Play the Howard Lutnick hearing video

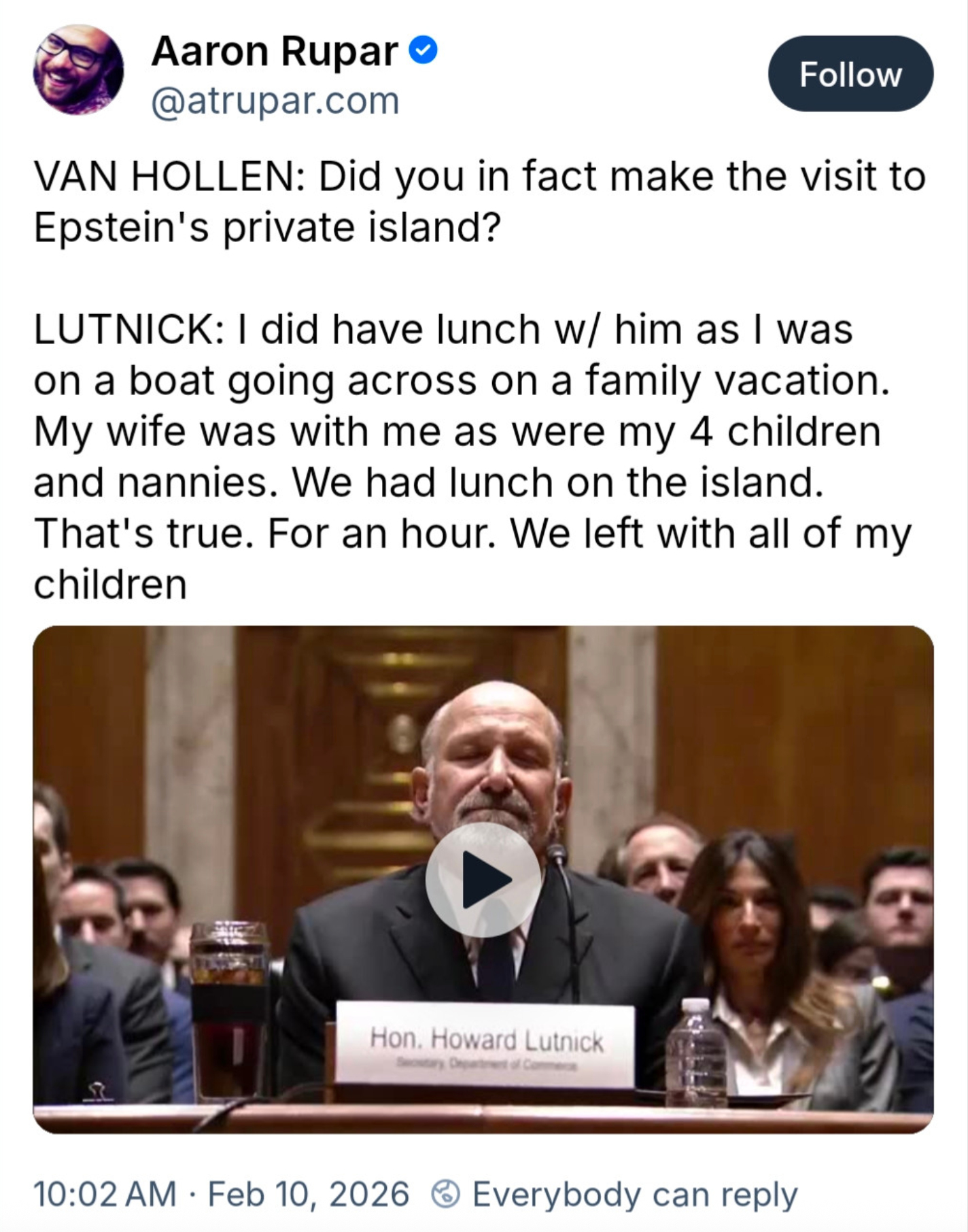[483, 879]
